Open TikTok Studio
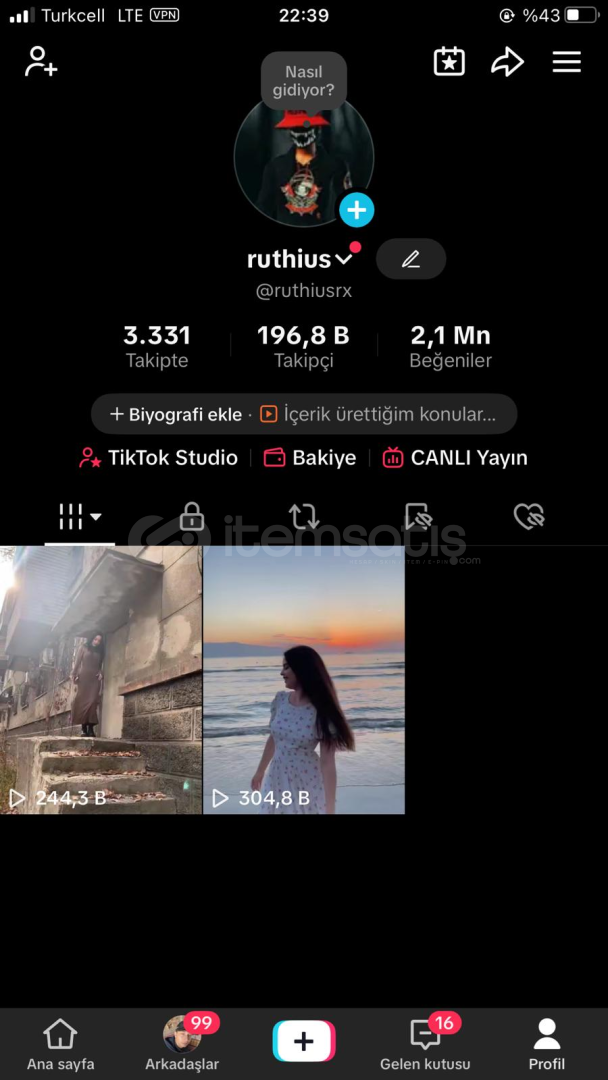This screenshot has height=1080, width=608. click(x=159, y=458)
